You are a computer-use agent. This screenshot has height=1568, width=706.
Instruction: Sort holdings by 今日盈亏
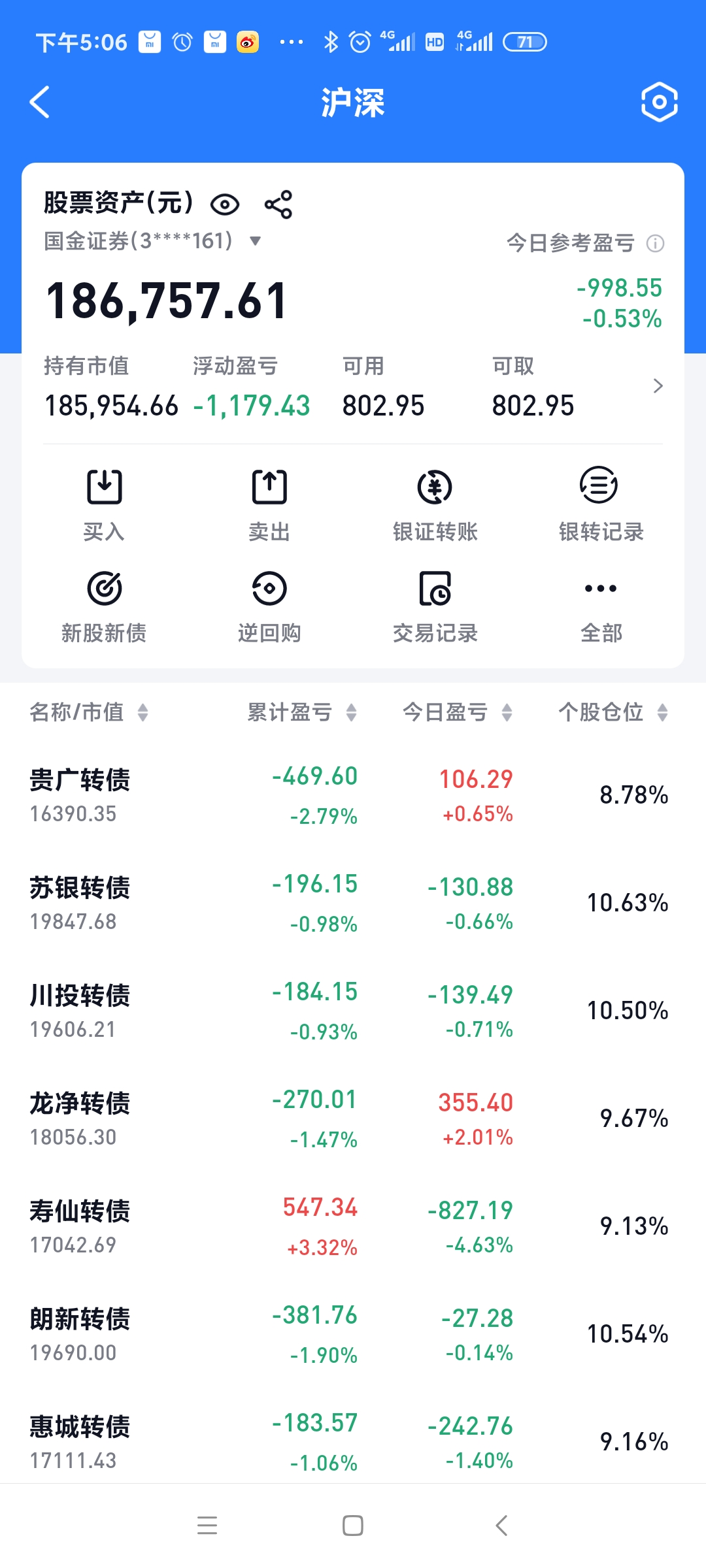point(457,712)
